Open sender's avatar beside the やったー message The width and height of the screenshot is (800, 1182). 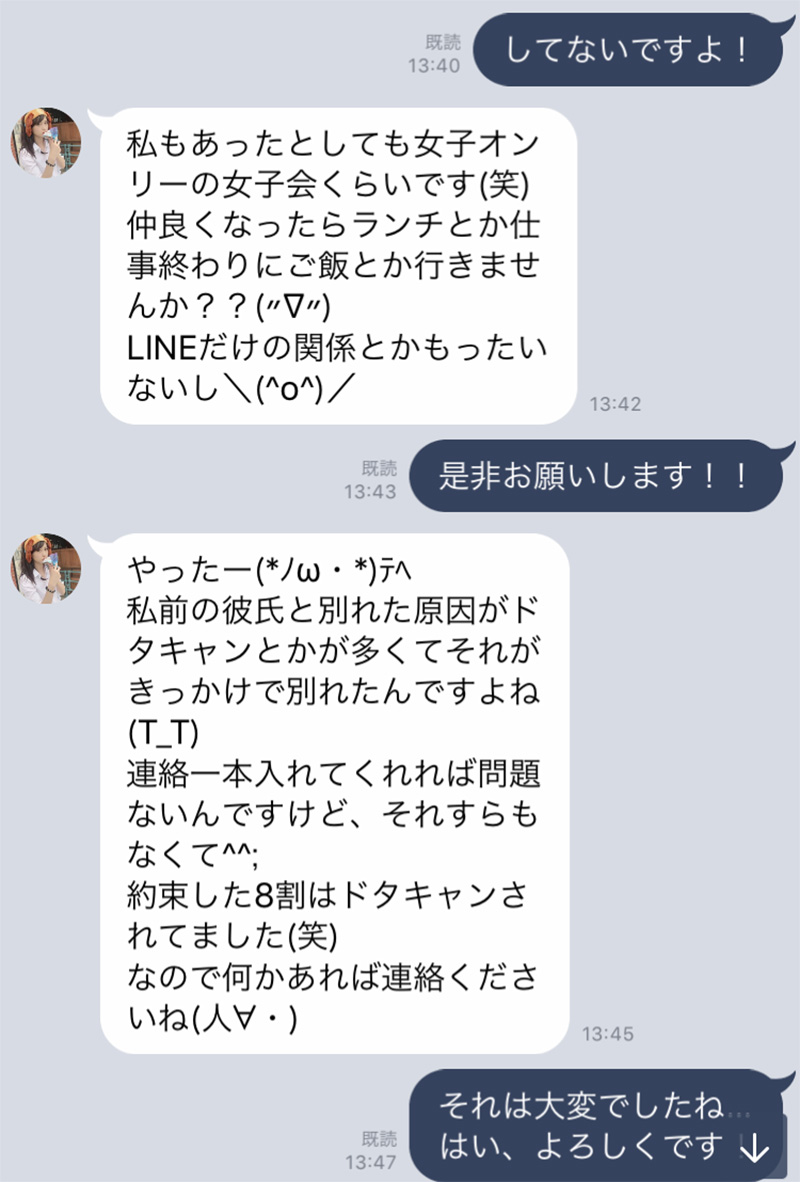click(46, 567)
